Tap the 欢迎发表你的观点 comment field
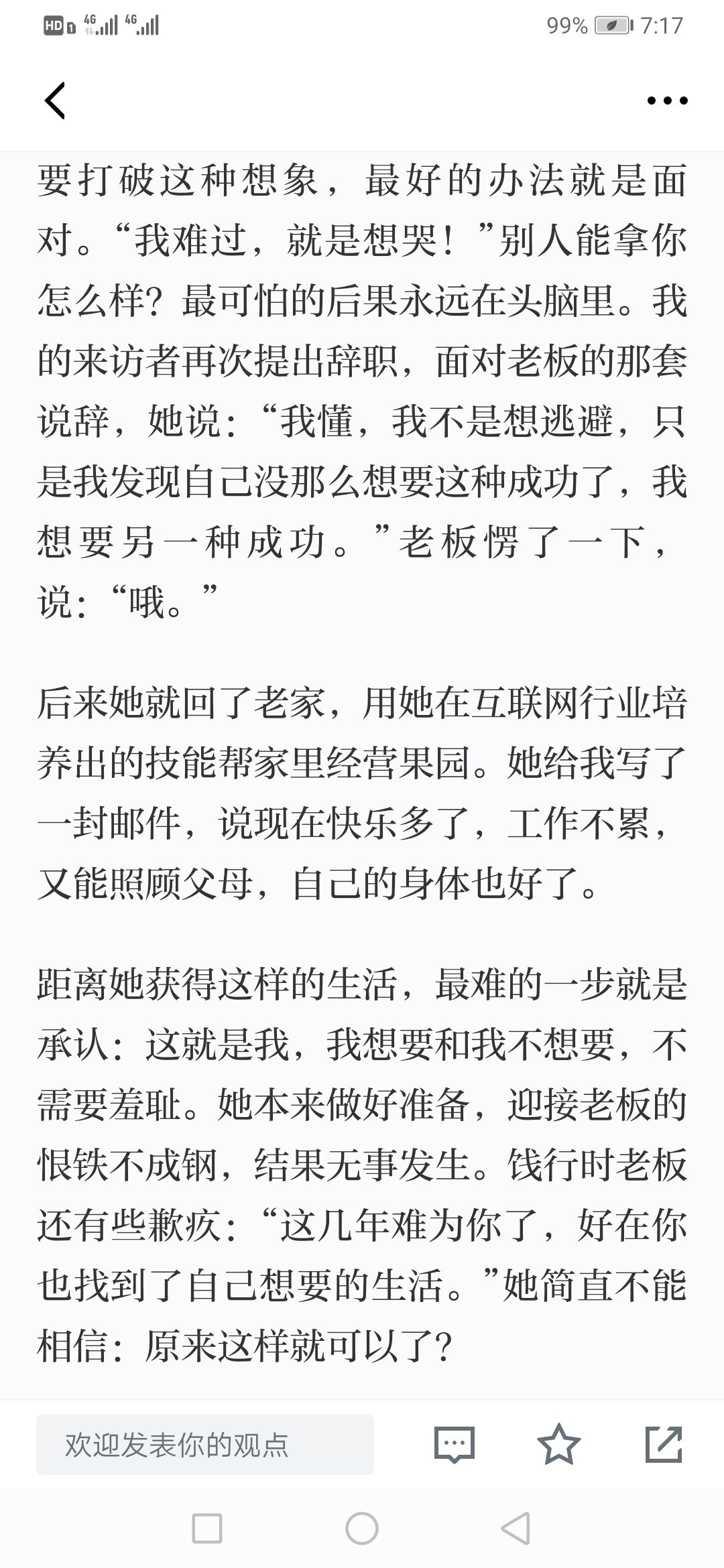 (x=205, y=1445)
